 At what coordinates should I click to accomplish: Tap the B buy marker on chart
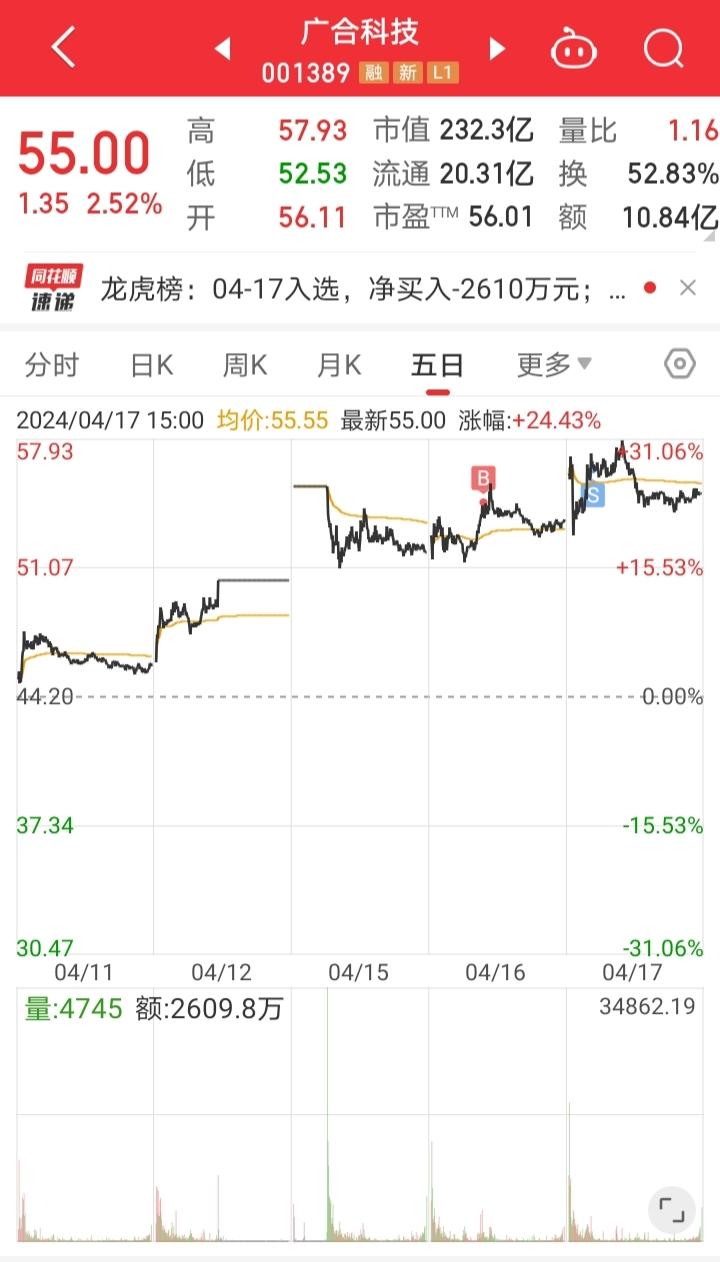(x=484, y=478)
